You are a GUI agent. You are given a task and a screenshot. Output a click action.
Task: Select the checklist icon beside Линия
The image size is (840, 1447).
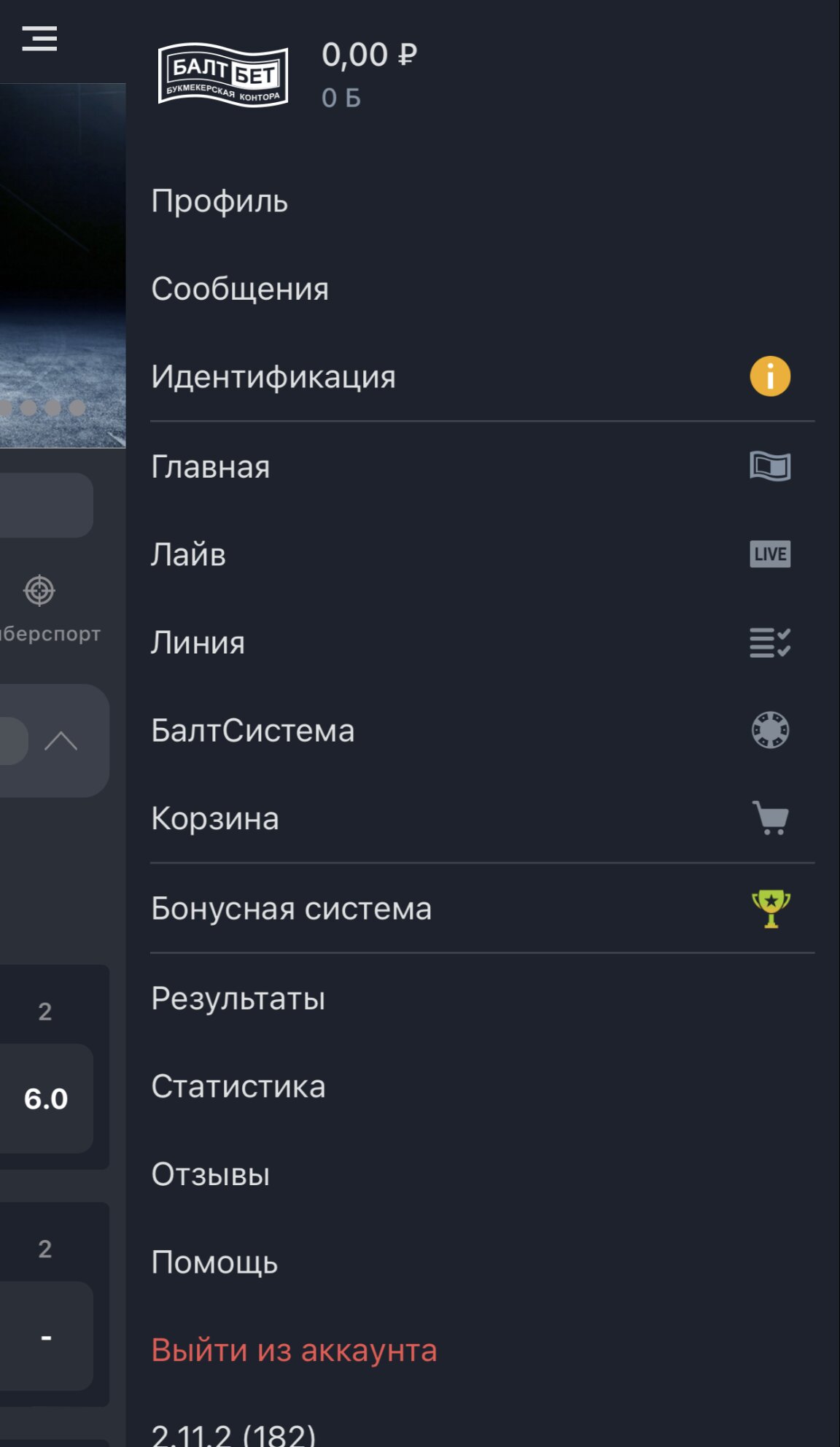tap(771, 643)
